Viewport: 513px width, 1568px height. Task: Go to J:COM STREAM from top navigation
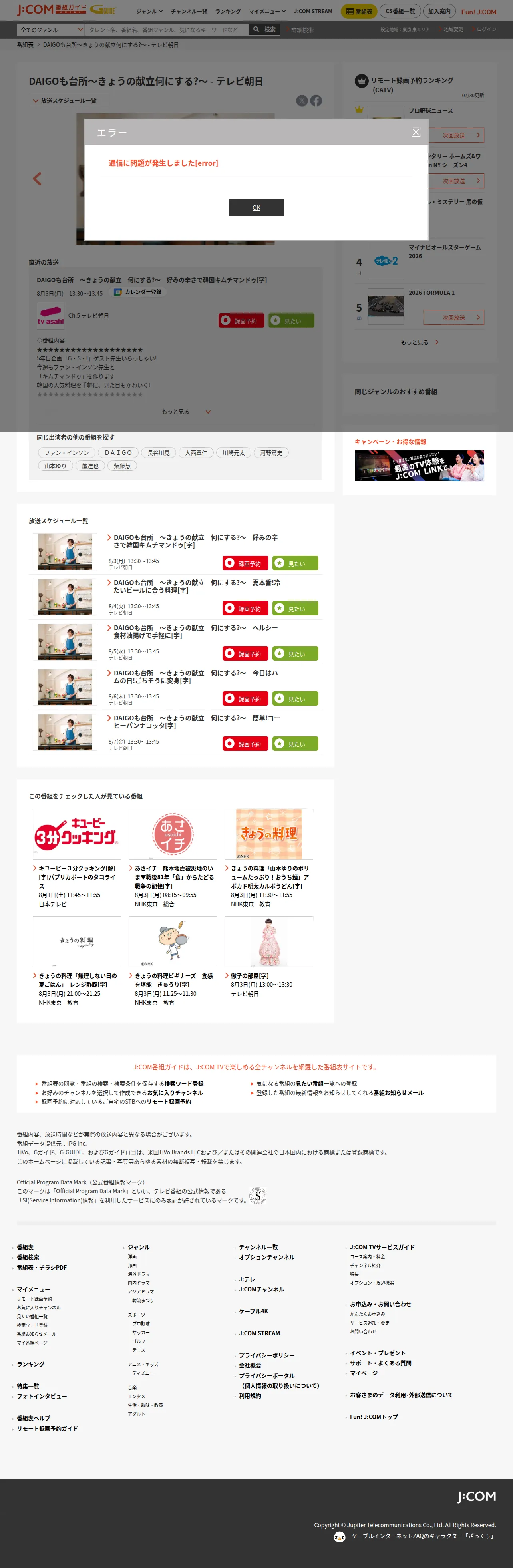coord(313,11)
